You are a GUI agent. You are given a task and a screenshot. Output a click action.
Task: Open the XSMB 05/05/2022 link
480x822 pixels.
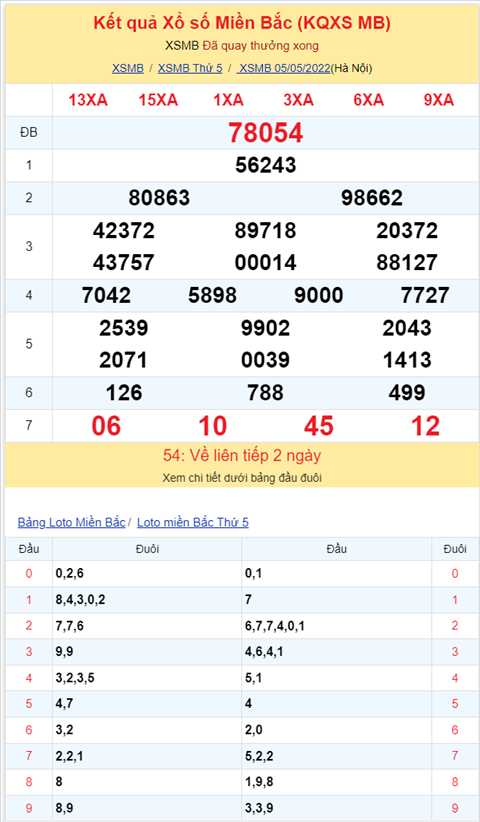(x=283, y=68)
